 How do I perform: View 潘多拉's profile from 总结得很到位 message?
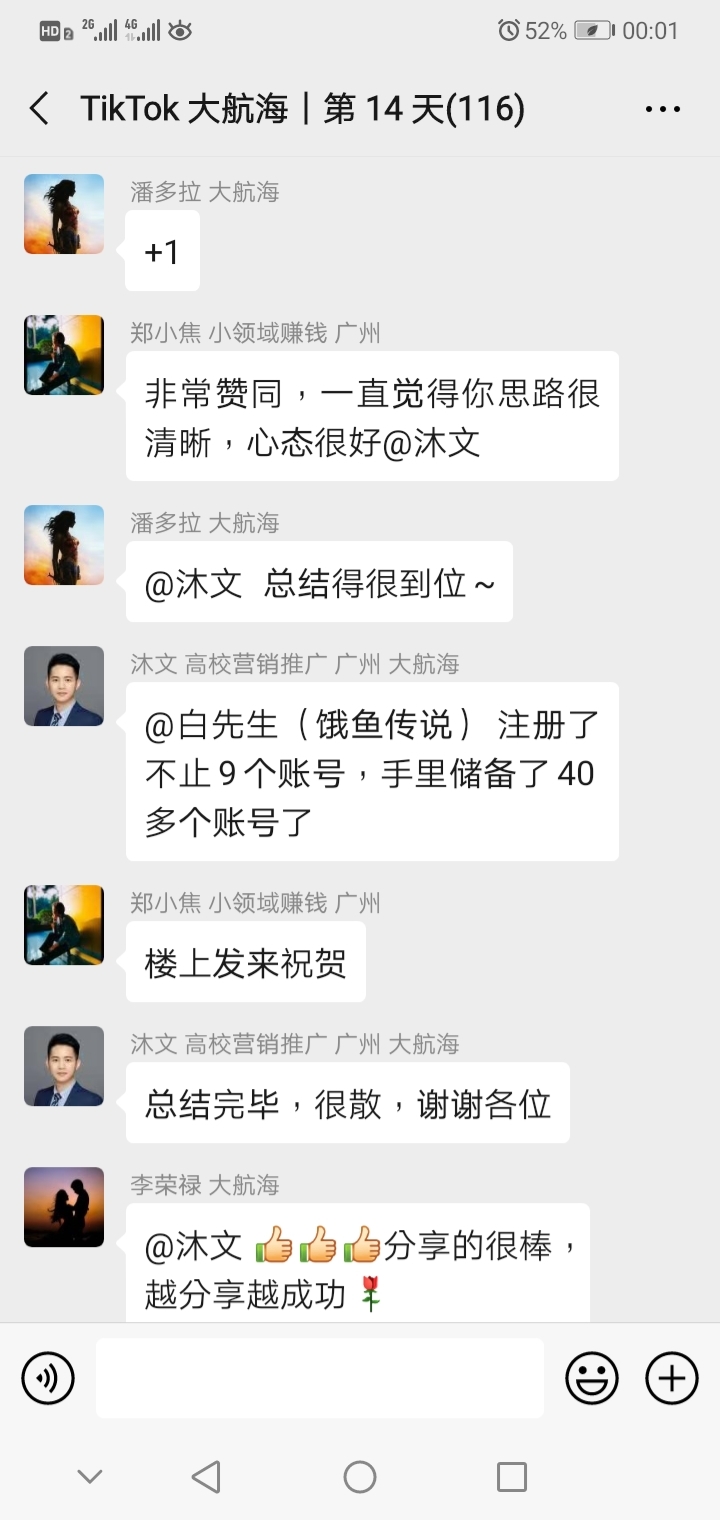64,545
